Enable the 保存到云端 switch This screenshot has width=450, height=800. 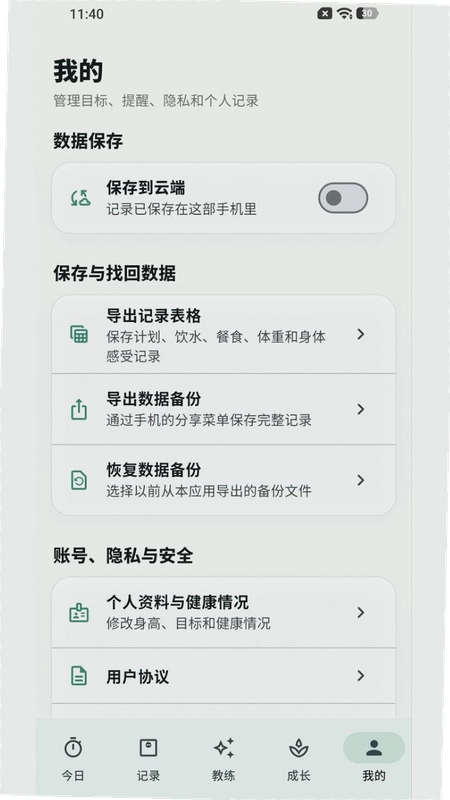pos(343,198)
